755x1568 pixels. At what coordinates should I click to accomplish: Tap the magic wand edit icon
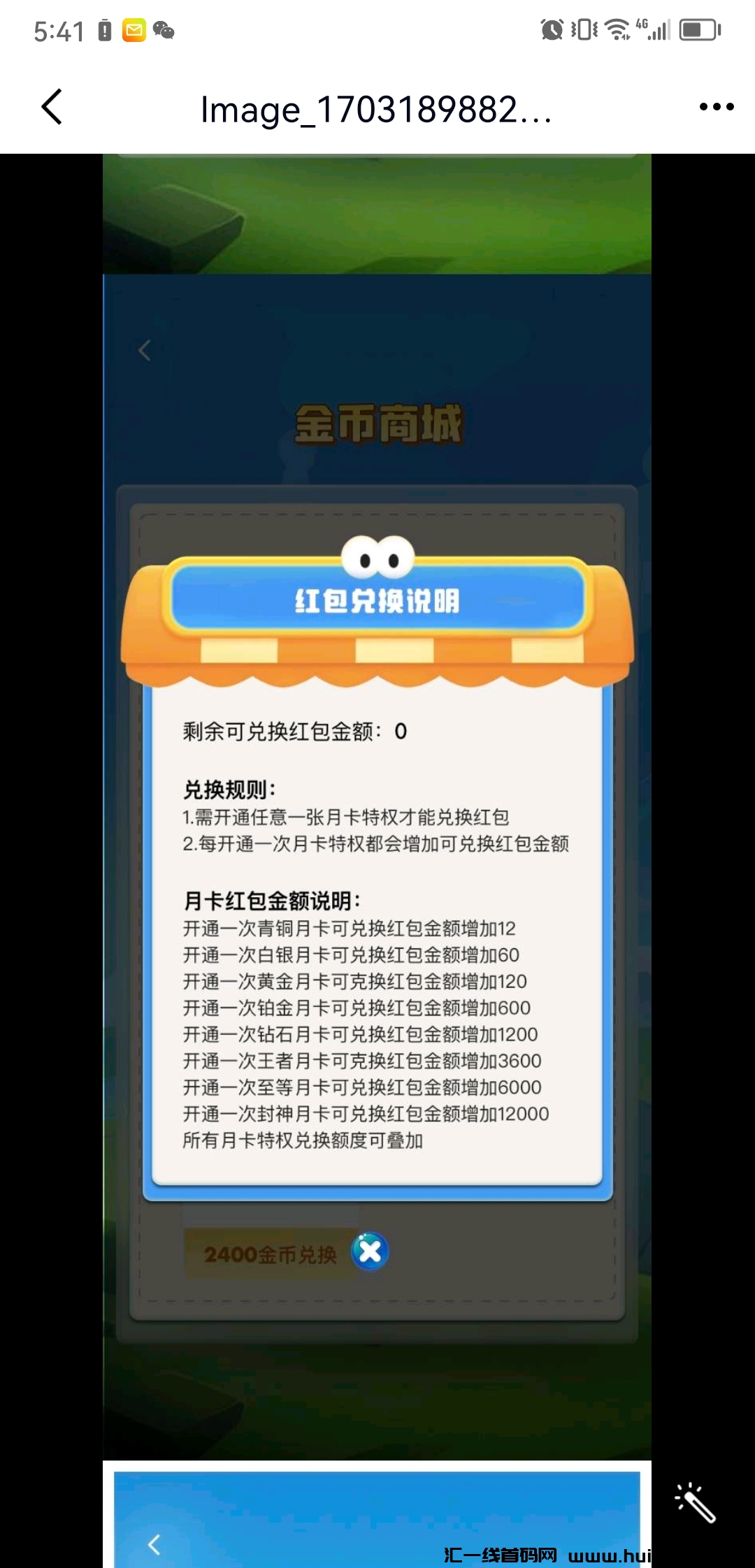point(695,1502)
